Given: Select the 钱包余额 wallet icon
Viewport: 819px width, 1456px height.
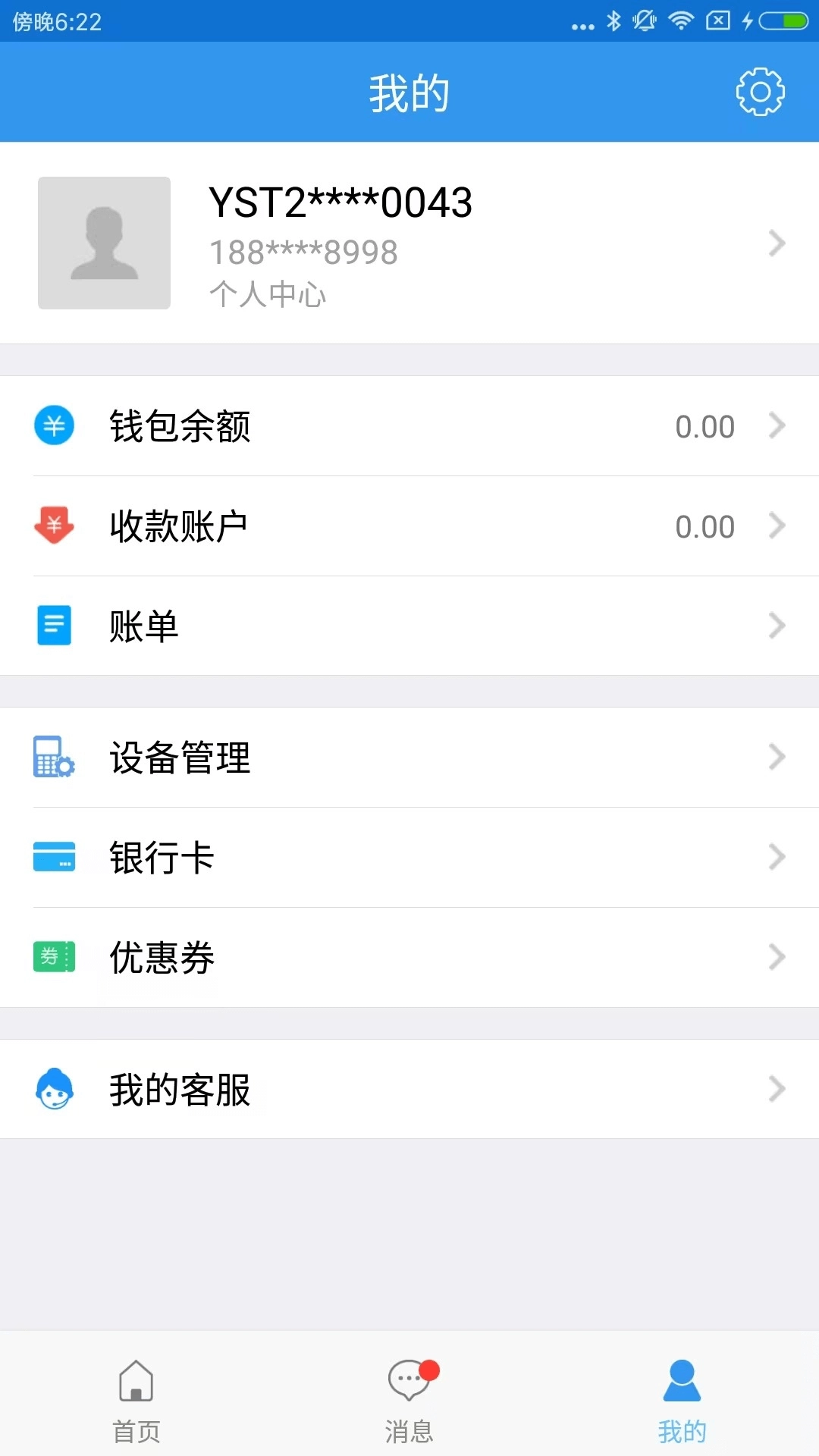Looking at the screenshot, I should 52,426.
